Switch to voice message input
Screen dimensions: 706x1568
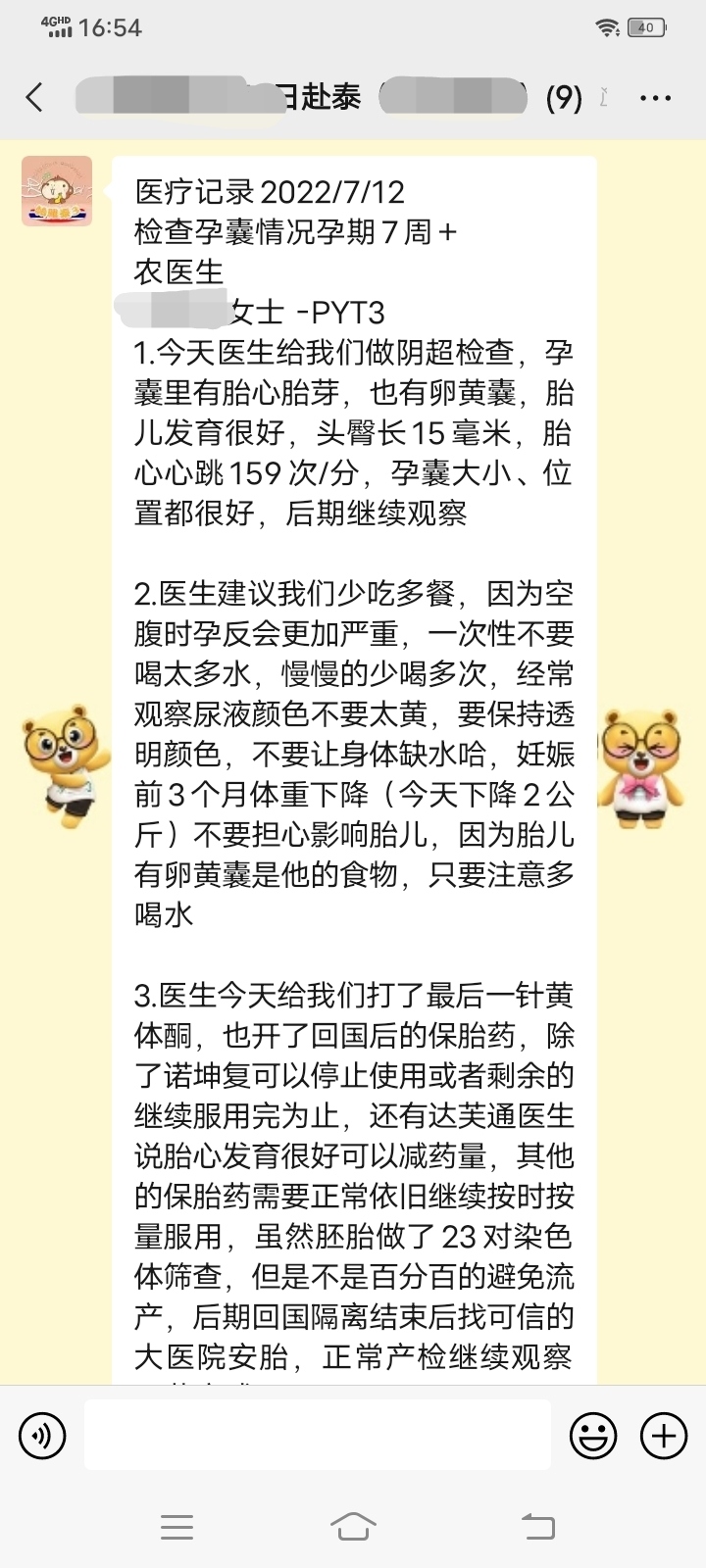click(x=42, y=1436)
